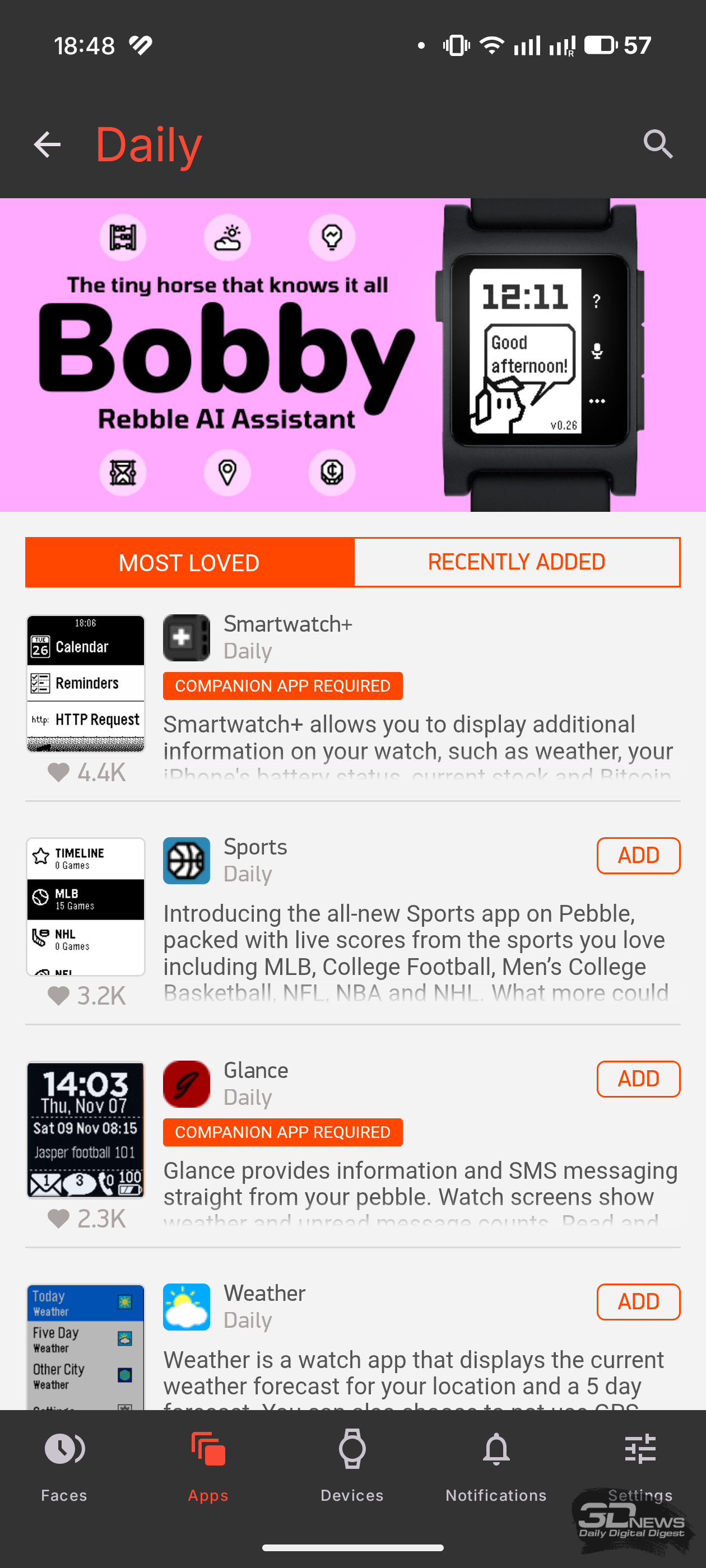Add the Sports app
Screen dimensions: 706x1568
(x=638, y=855)
